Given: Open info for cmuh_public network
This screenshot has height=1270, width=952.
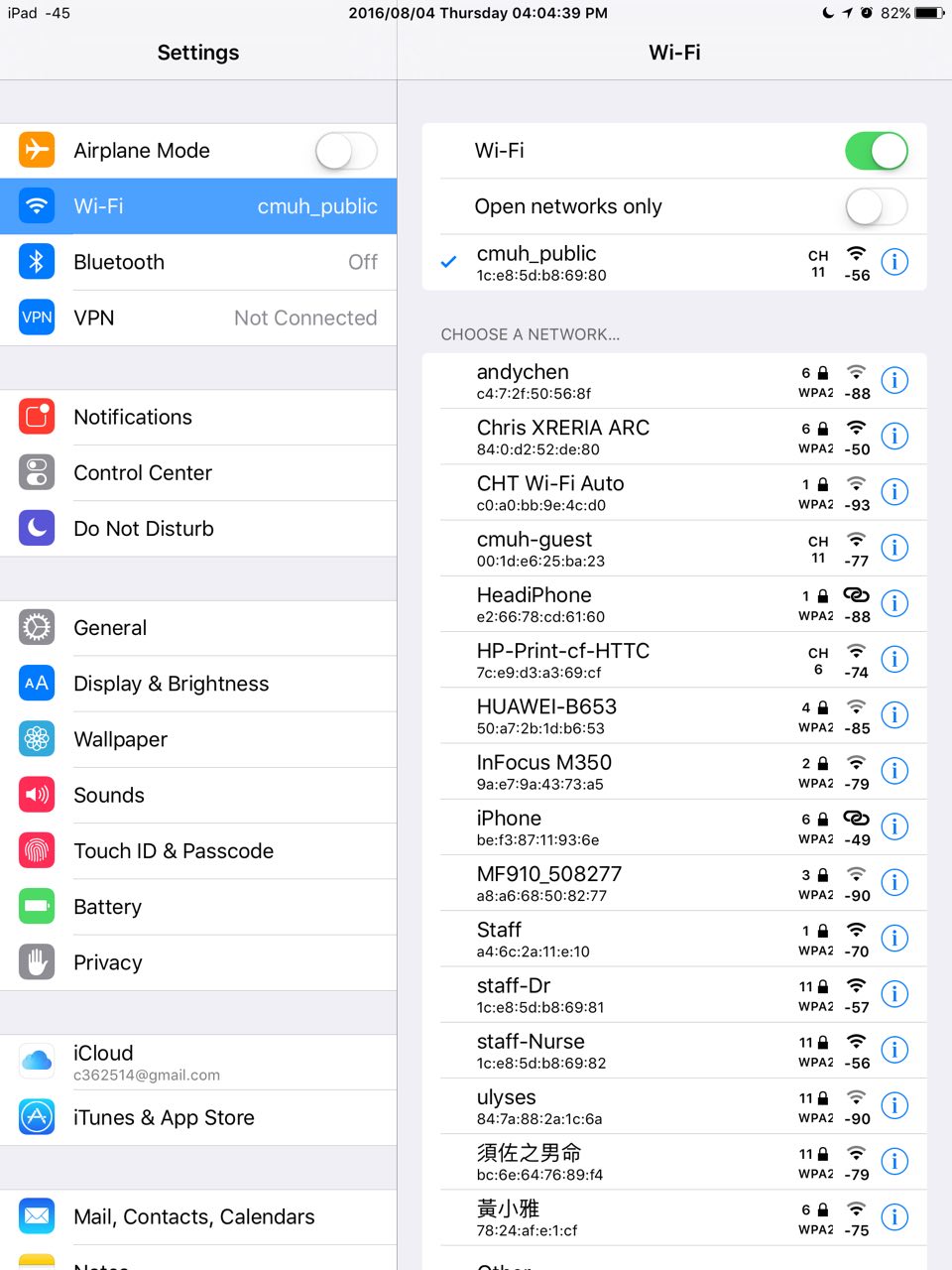Looking at the screenshot, I should 894,262.
